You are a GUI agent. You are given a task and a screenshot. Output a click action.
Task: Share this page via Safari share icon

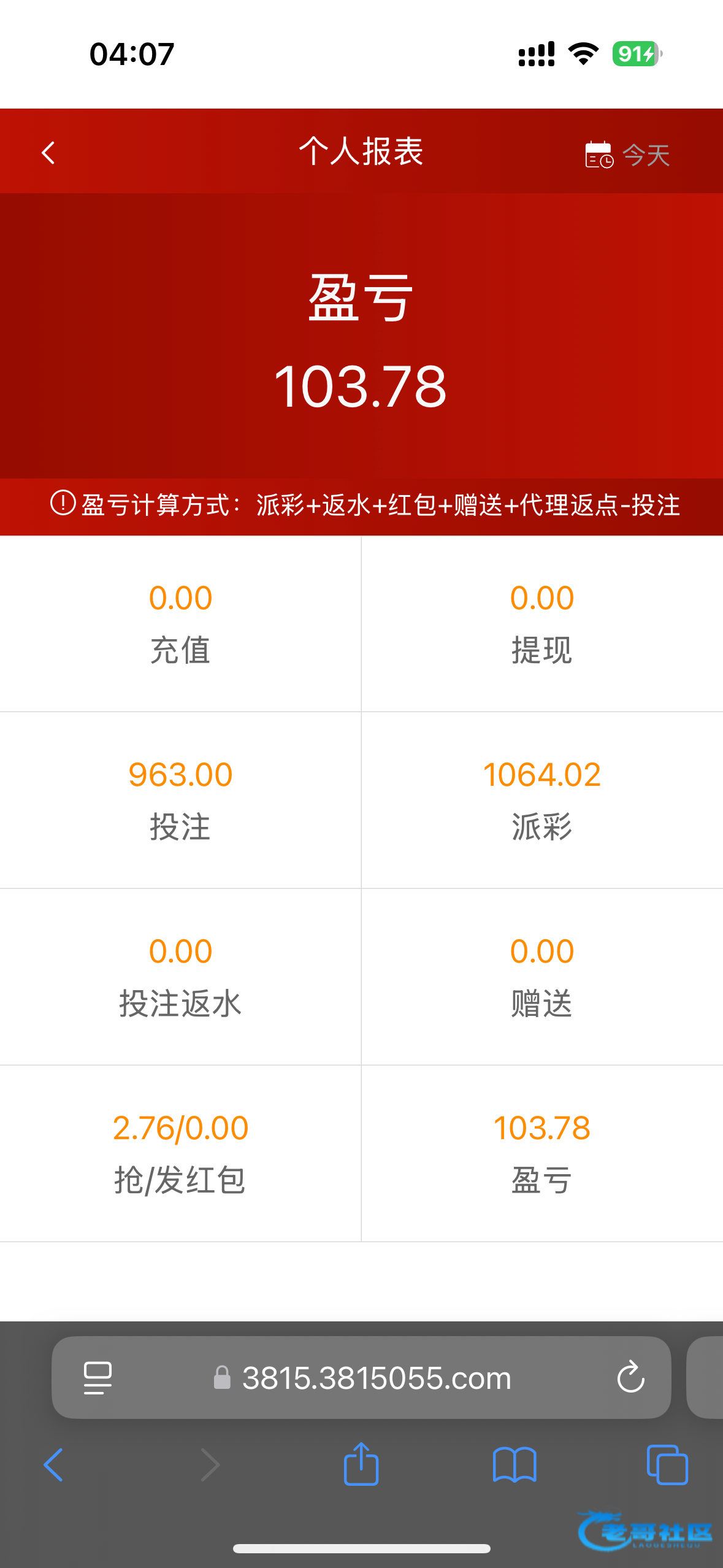pyautogui.click(x=361, y=1464)
